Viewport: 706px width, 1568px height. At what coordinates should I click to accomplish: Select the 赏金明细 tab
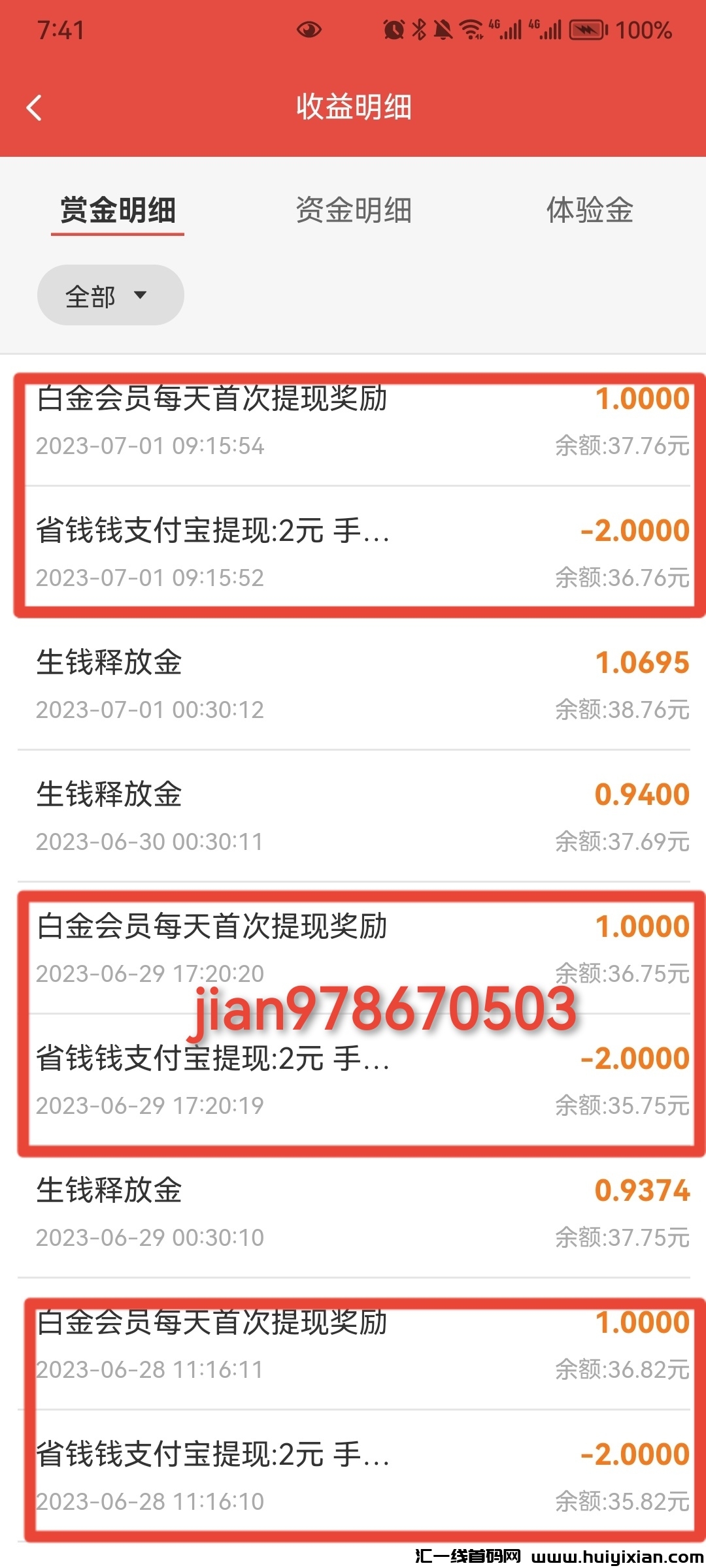click(x=118, y=210)
